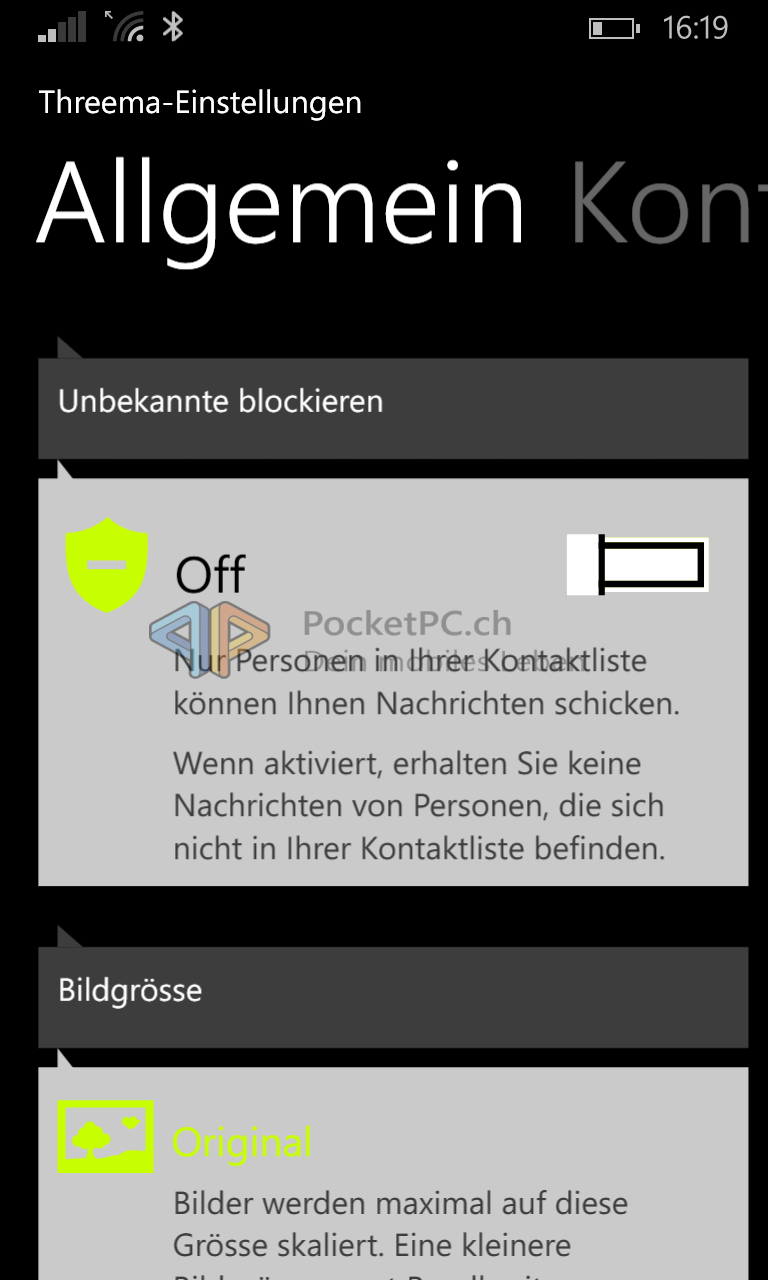Select the Allgemein tab header
Image resolution: width=768 pixels, height=1280 pixels.
(281, 205)
